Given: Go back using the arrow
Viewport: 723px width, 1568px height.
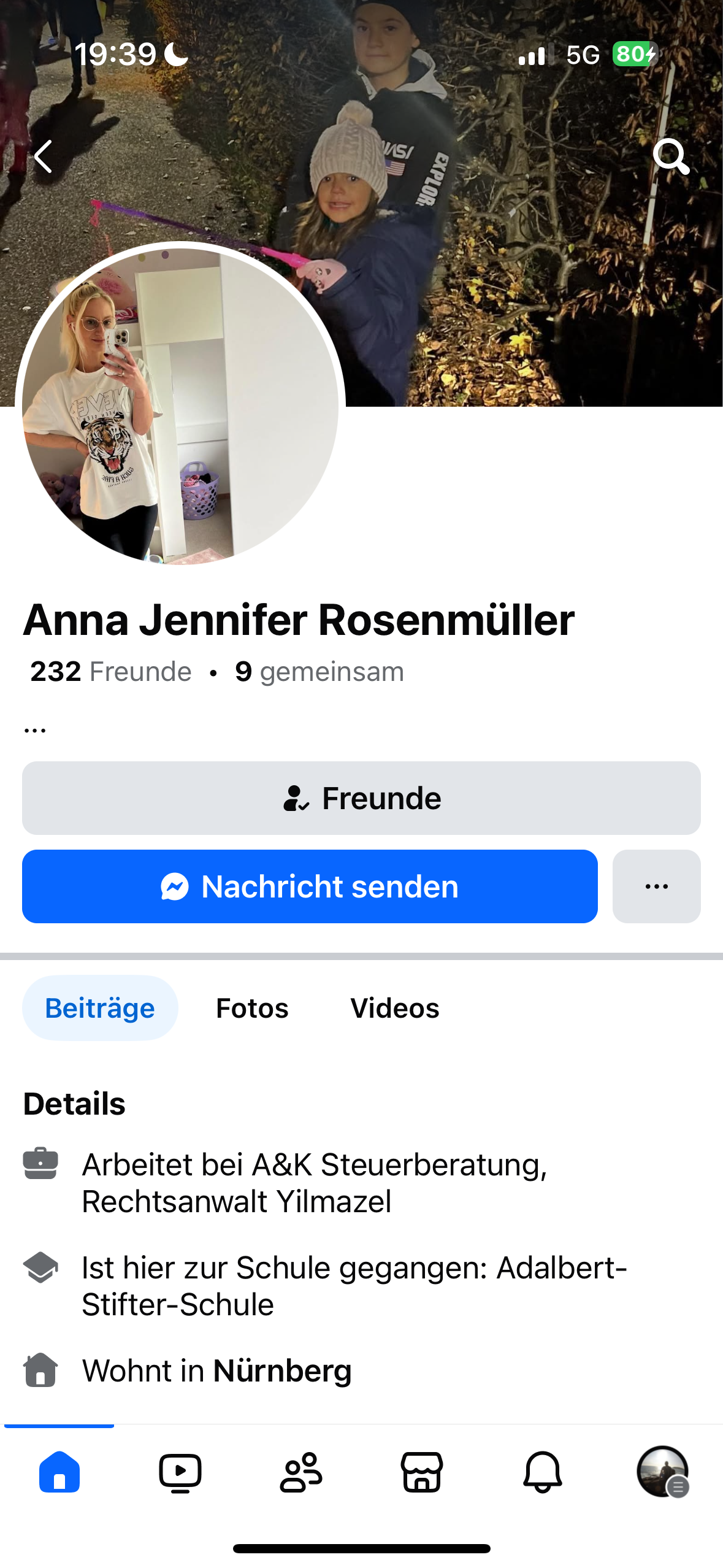Looking at the screenshot, I should (x=44, y=156).
